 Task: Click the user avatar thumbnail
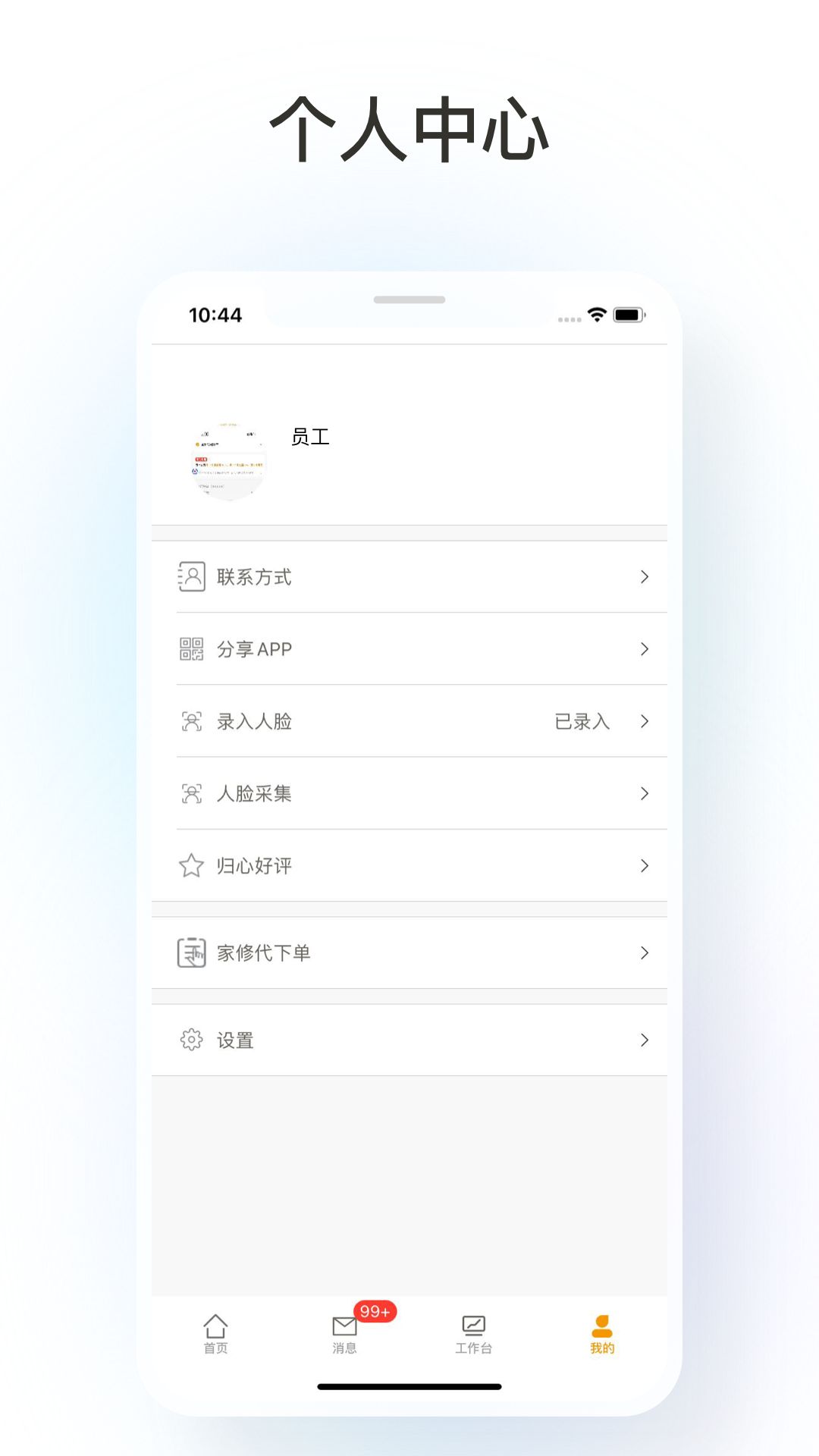point(227,461)
